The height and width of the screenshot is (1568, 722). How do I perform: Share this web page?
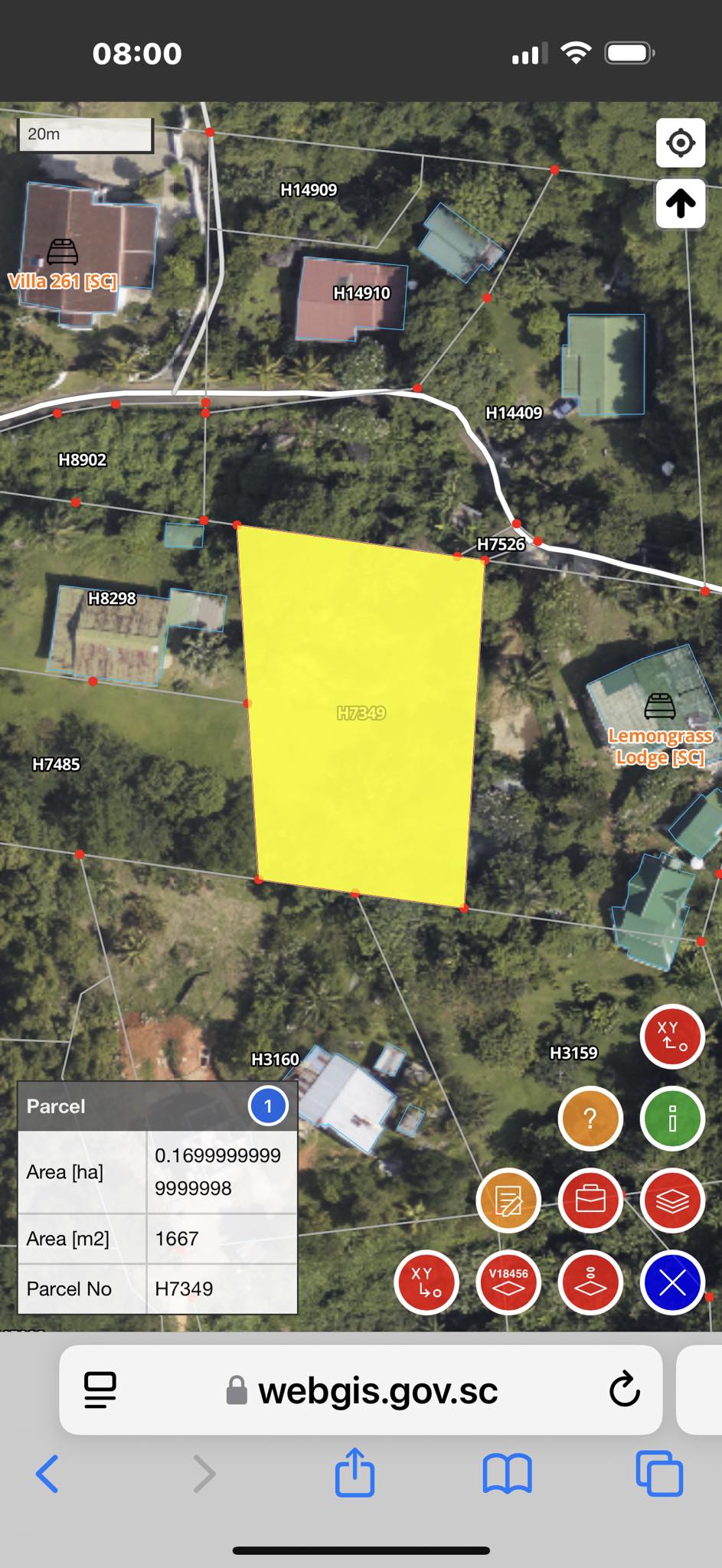click(x=354, y=1472)
